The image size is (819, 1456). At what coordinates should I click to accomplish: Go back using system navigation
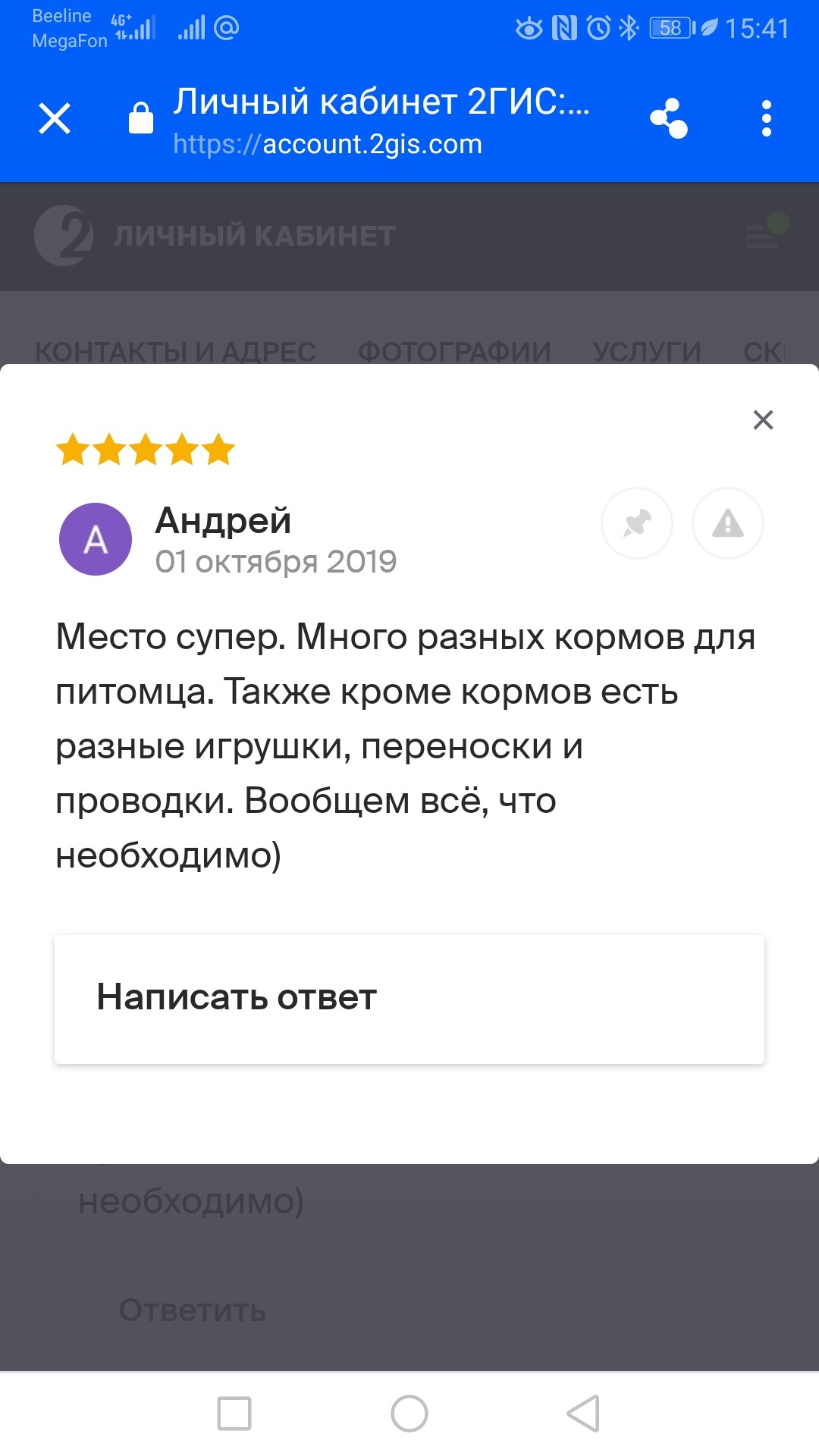click(x=584, y=1414)
